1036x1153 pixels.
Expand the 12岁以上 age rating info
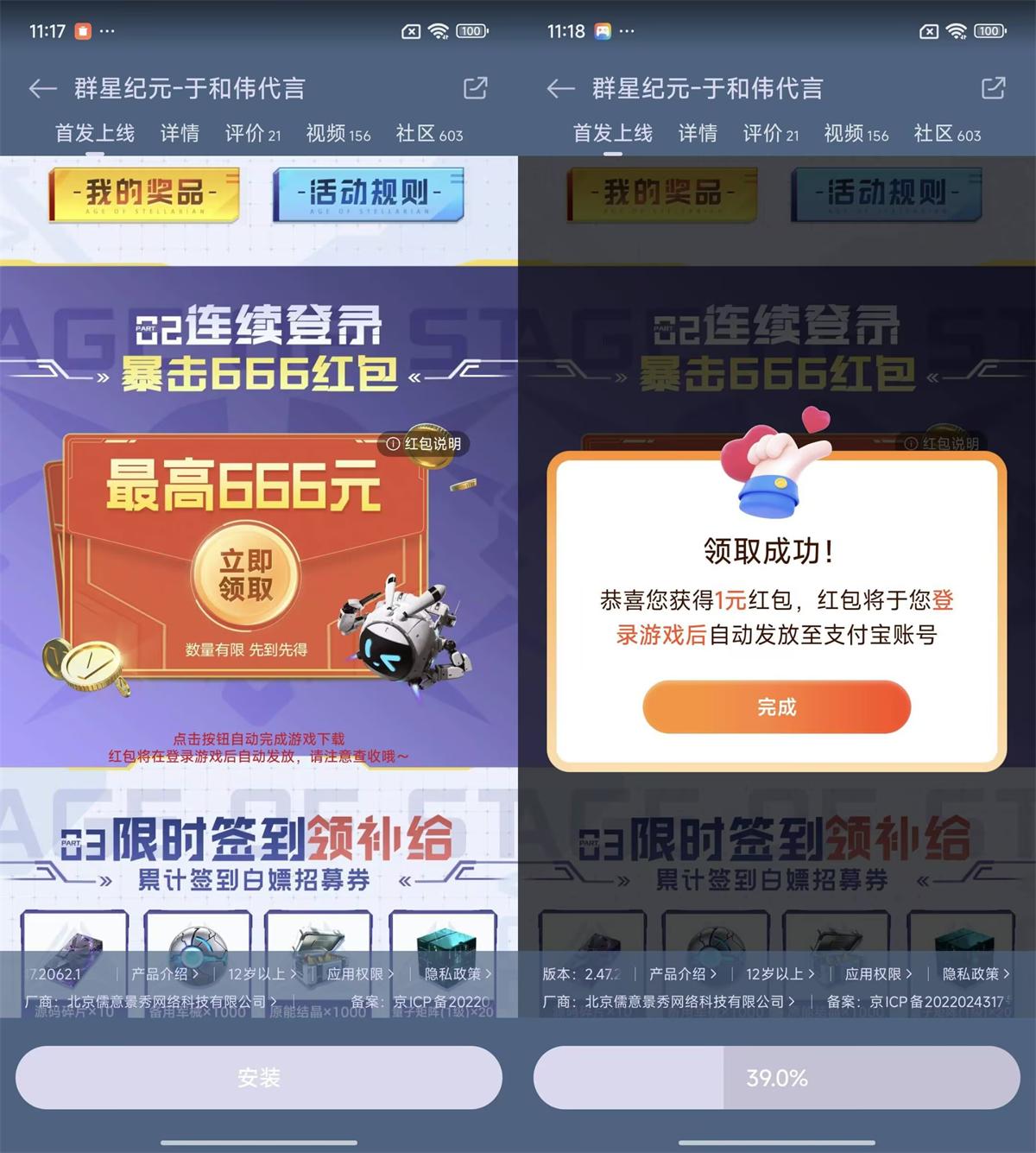(x=263, y=972)
